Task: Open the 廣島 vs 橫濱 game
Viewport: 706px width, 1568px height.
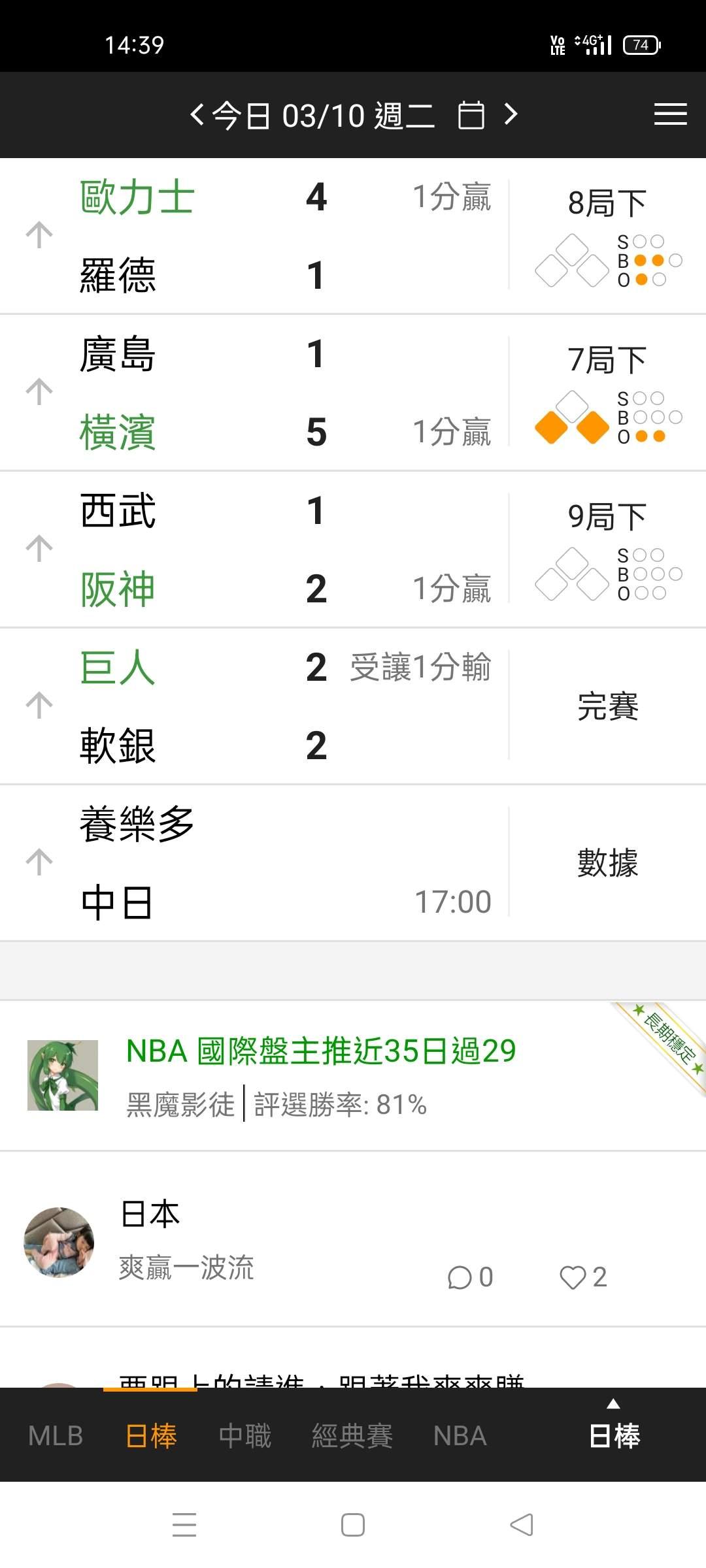Action: click(x=261, y=392)
